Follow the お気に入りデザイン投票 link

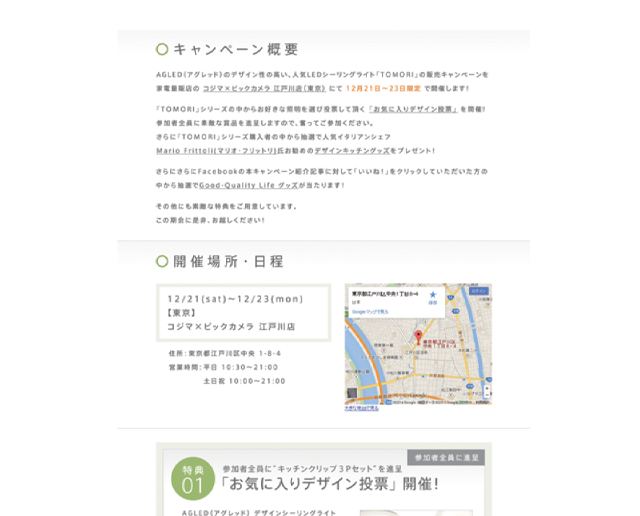tap(414, 109)
